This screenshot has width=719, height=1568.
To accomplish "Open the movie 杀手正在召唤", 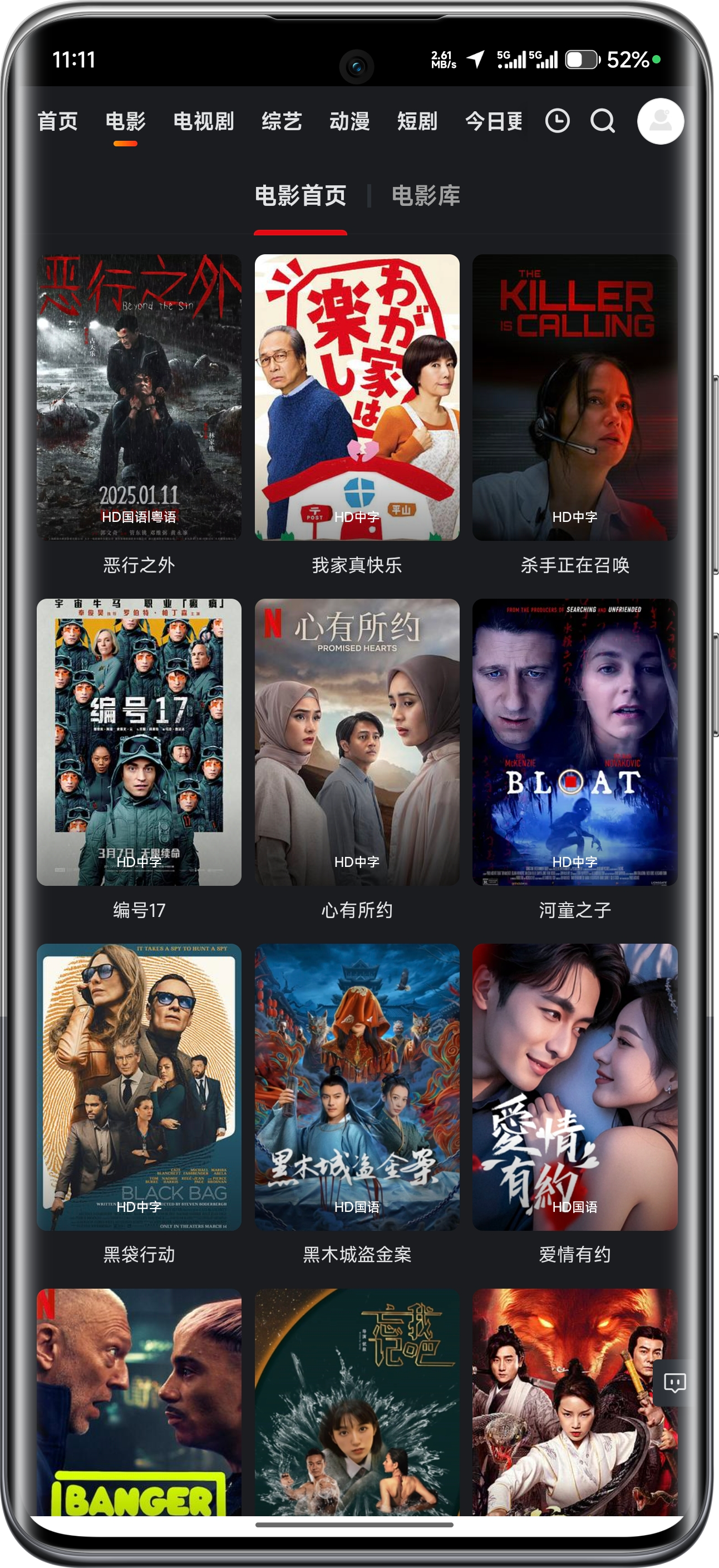I will click(575, 397).
